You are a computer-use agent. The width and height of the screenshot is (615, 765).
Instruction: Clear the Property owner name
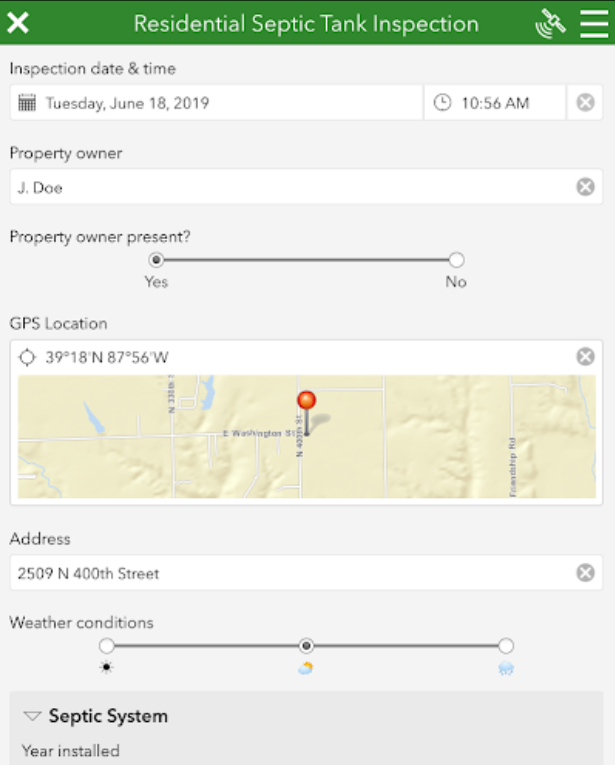(x=585, y=187)
